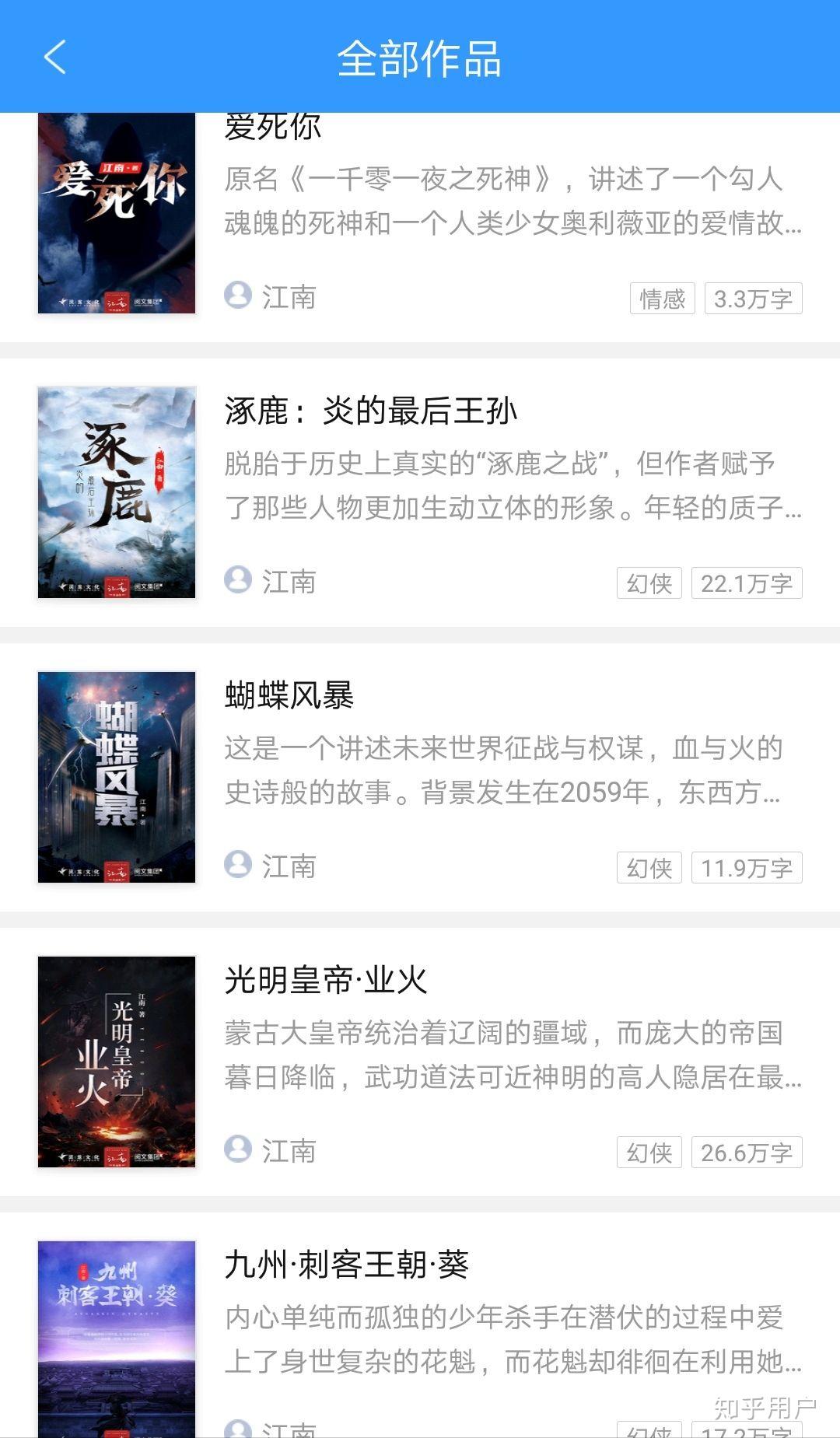Click the 幻侠 tag on 光明皇帝·业火
This screenshot has width=840, height=1438.
pyautogui.click(x=649, y=1153)
